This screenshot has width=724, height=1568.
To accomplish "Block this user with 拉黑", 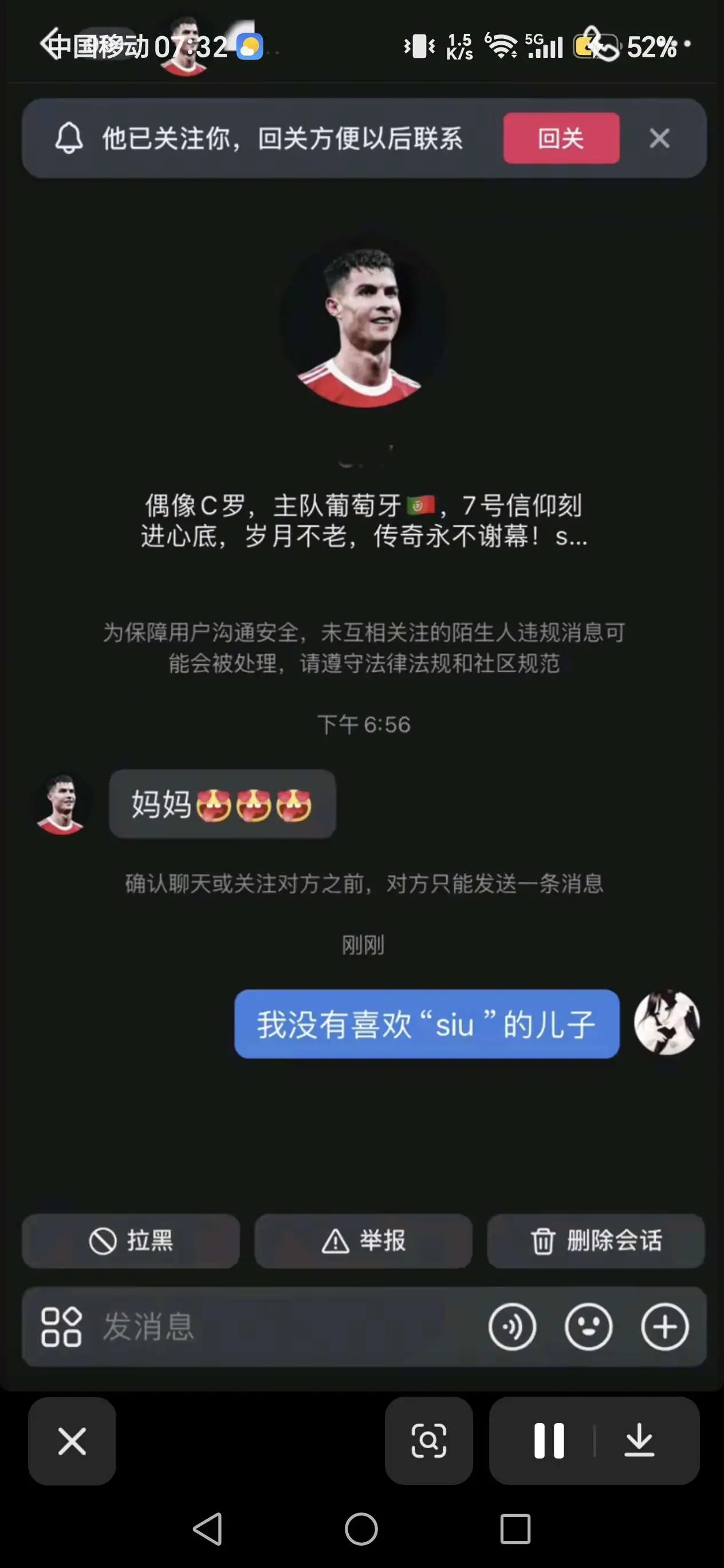I will (x=131, y=1241).
